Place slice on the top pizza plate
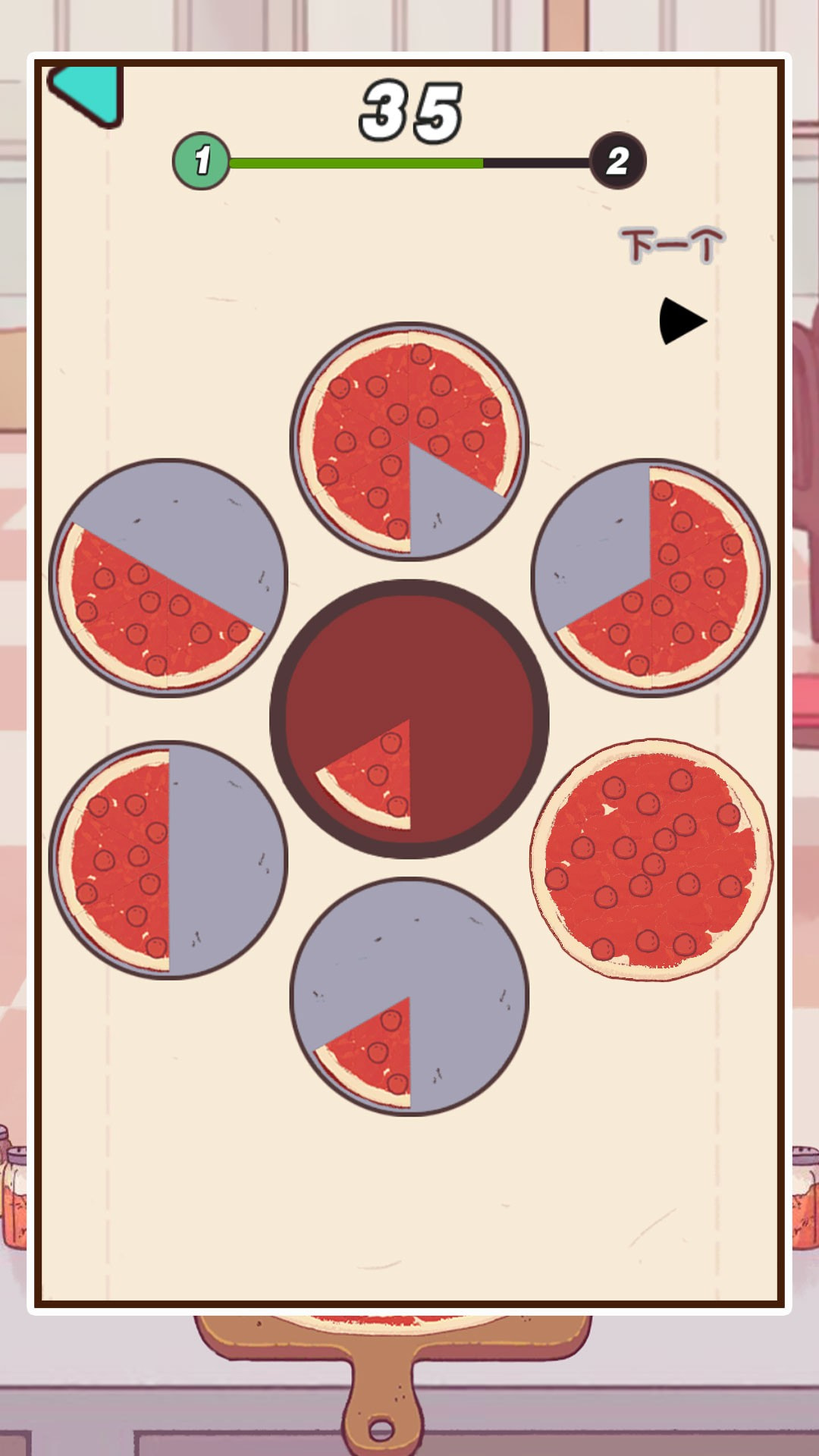 click(x=409, y=442)
